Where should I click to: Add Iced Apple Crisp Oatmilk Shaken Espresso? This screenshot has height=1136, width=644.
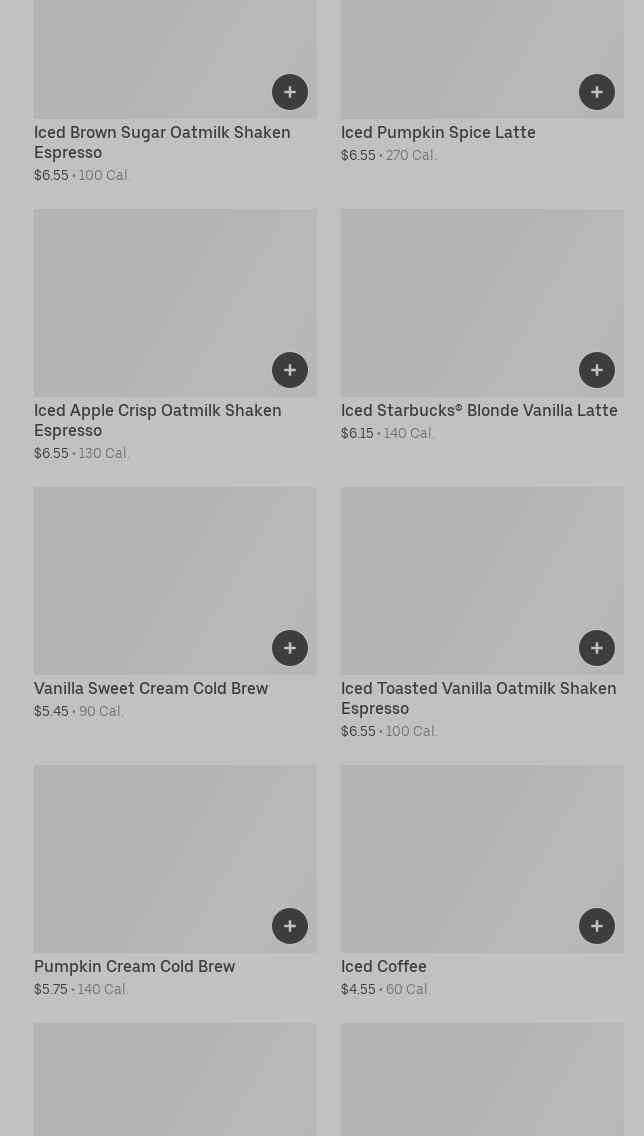(290, 370)
